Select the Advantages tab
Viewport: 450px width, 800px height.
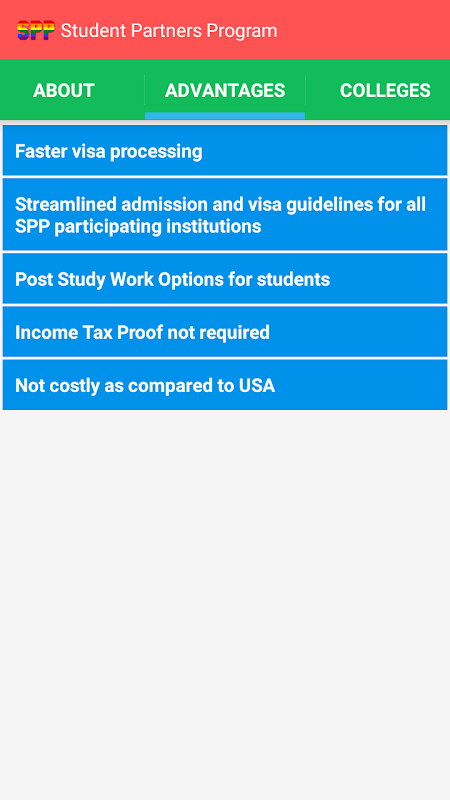(x=225, y=90)
